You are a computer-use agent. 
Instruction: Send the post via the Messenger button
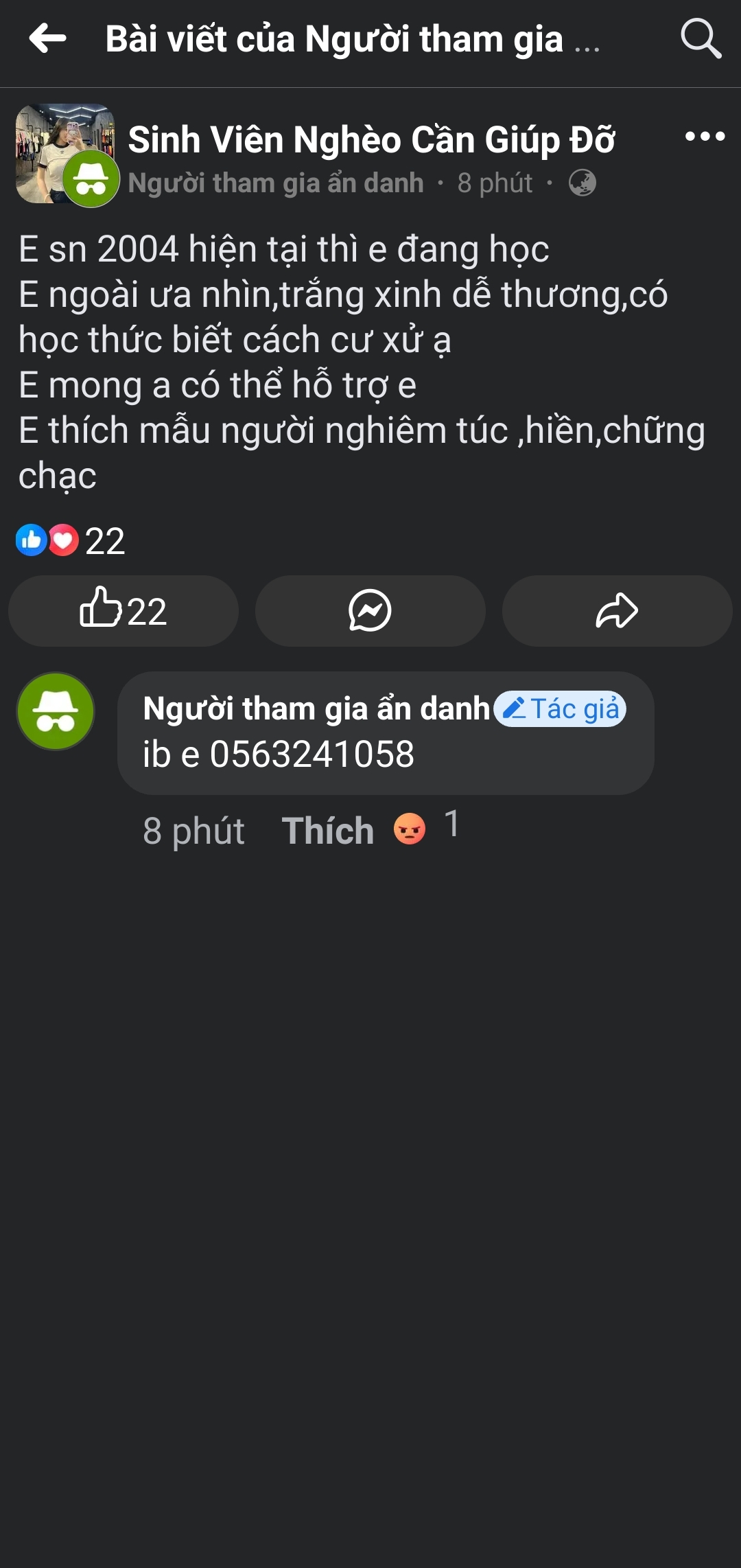pos(370,610)
